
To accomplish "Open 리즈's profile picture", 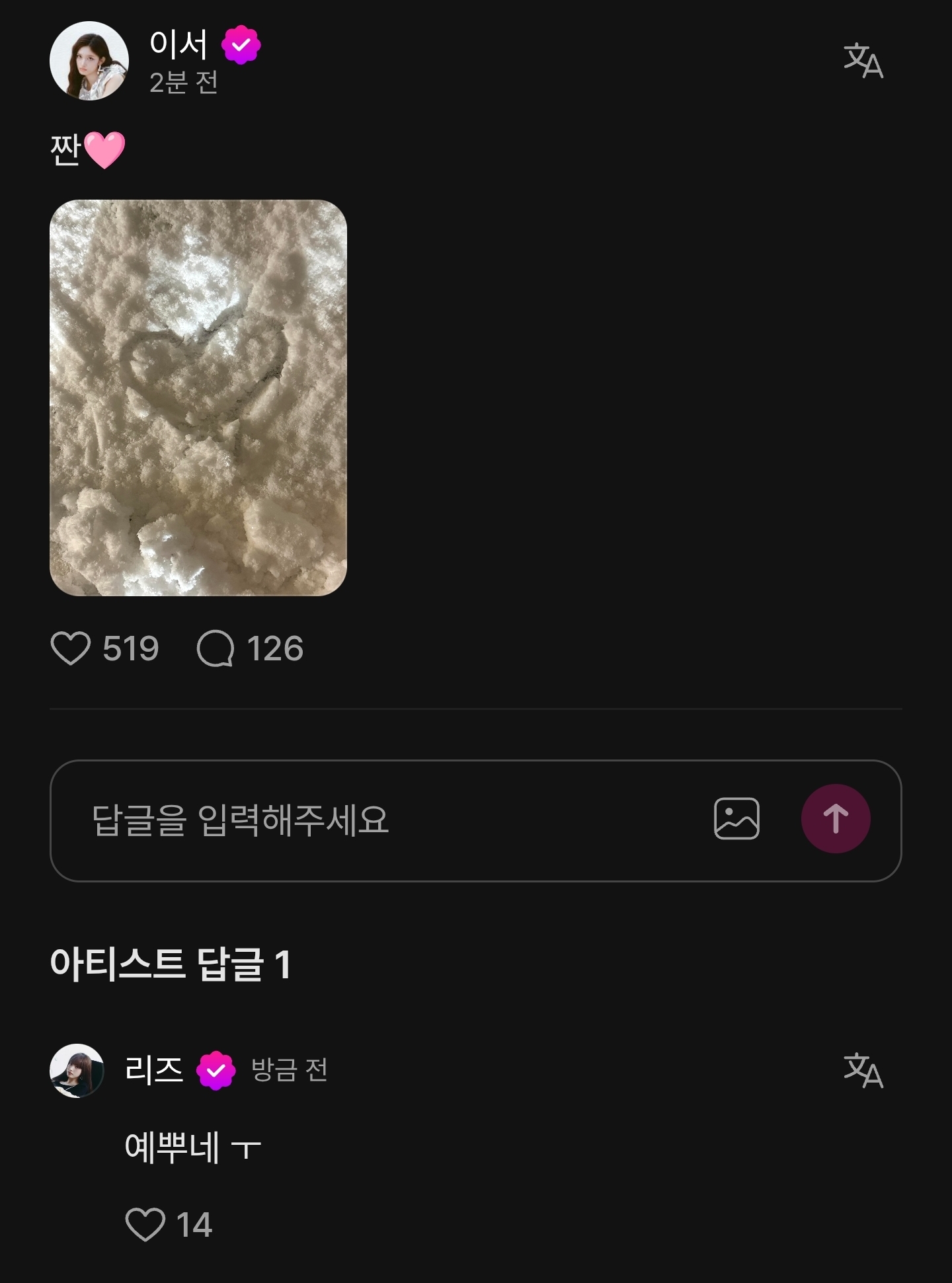I will (x=77, y=1070).
